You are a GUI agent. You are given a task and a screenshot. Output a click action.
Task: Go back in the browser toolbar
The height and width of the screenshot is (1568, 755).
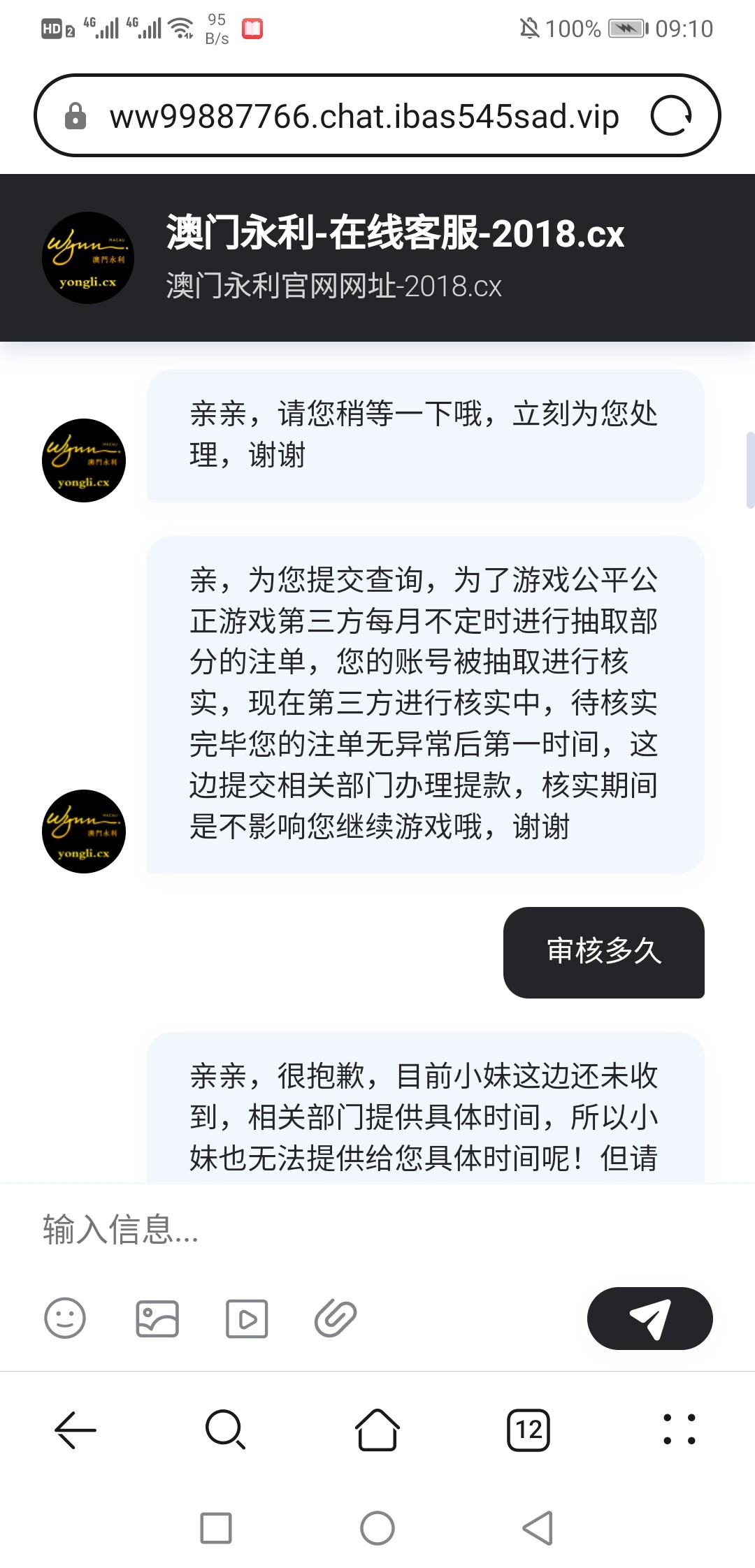75,1430
